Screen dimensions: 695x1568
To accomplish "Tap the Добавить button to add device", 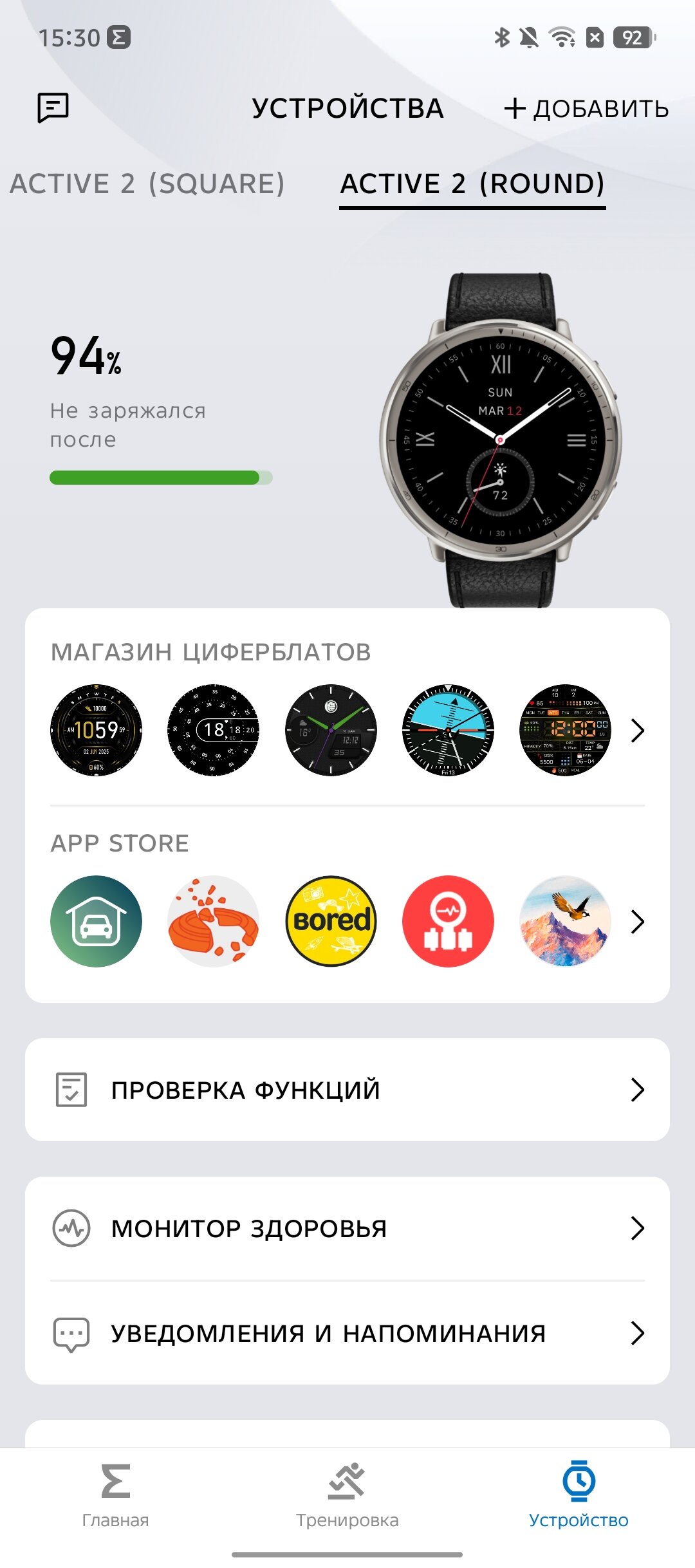I will coord(586,109).
